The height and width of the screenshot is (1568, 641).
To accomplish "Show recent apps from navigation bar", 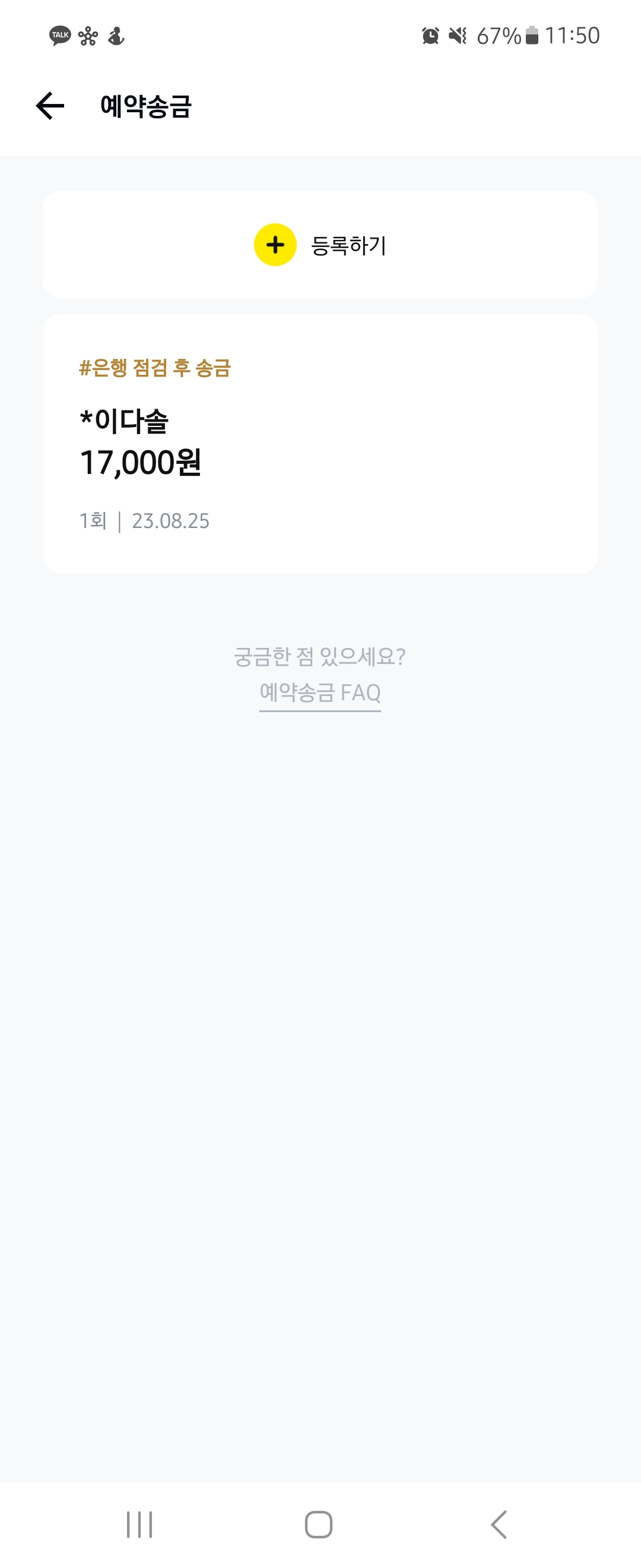I will [139, 1524].
